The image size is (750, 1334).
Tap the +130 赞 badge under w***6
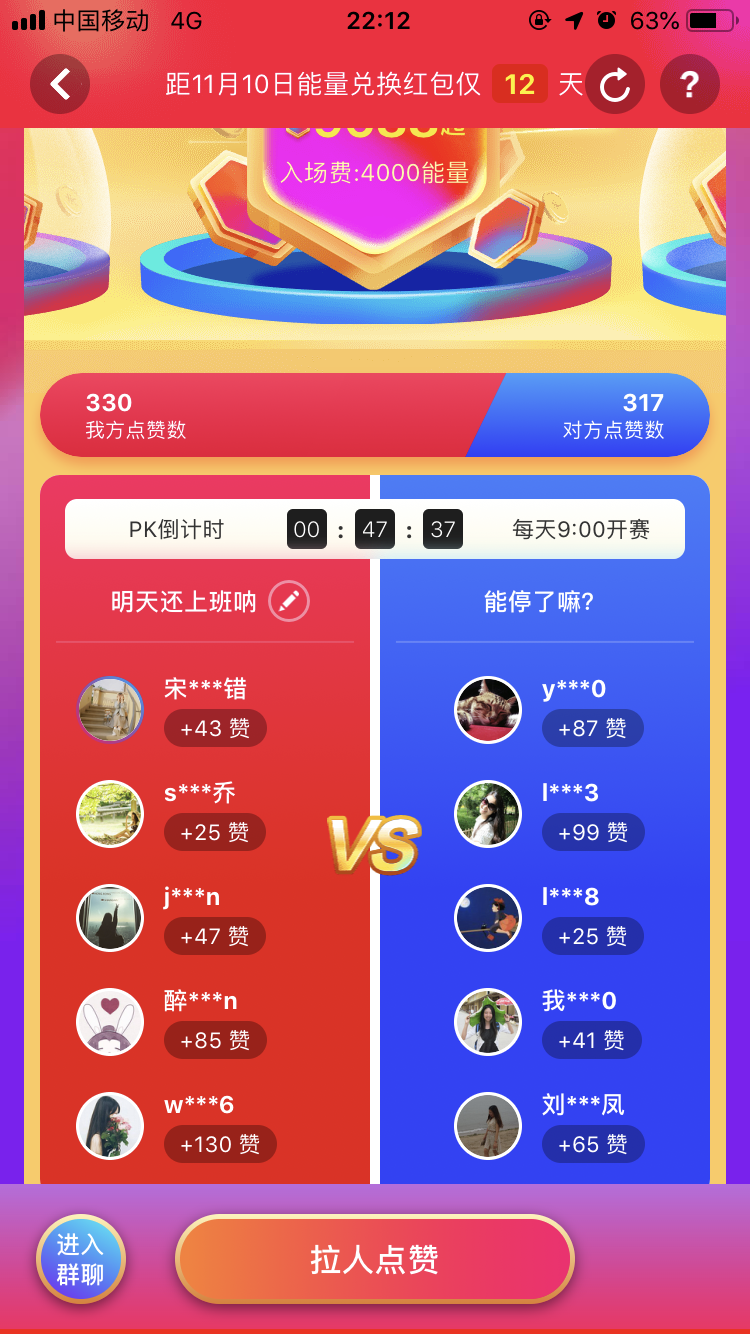[x=220, y=1143]
